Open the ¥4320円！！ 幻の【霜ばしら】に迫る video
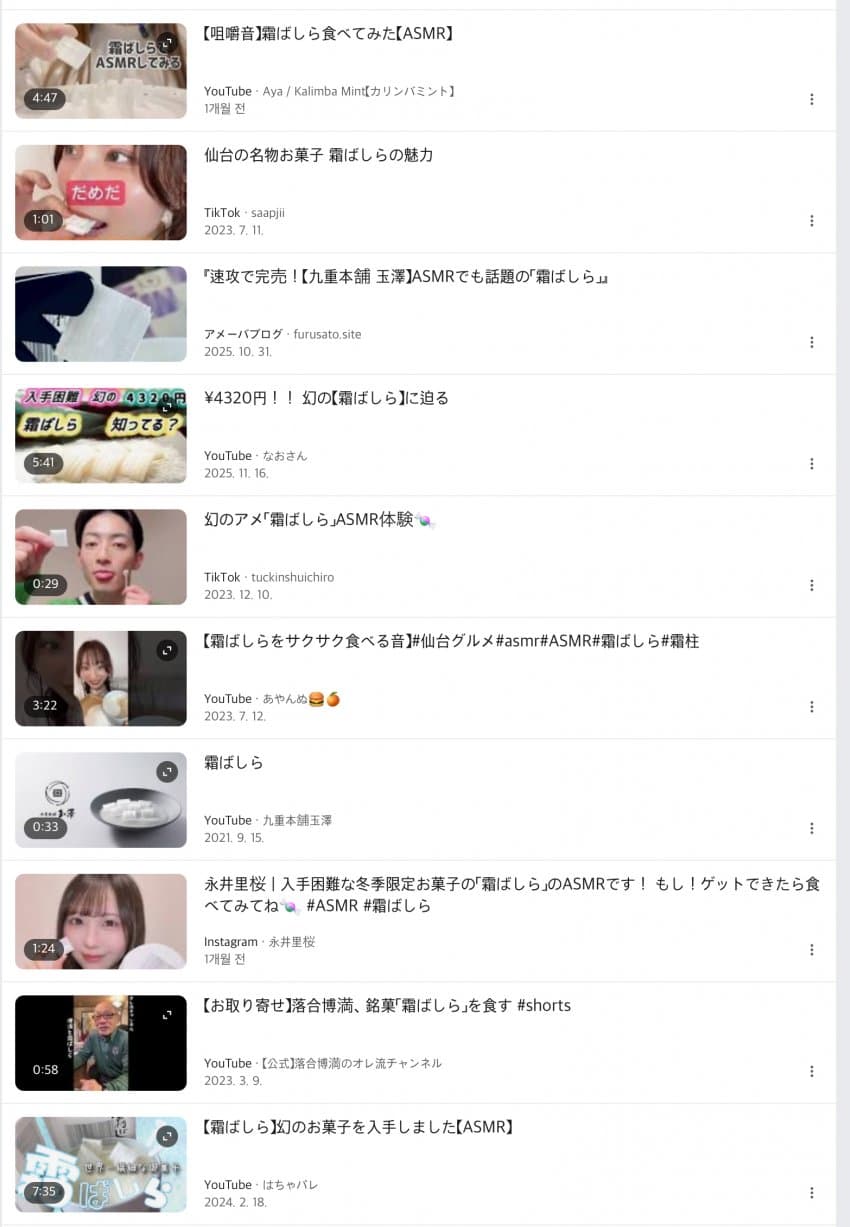 (x=326, y=398)
